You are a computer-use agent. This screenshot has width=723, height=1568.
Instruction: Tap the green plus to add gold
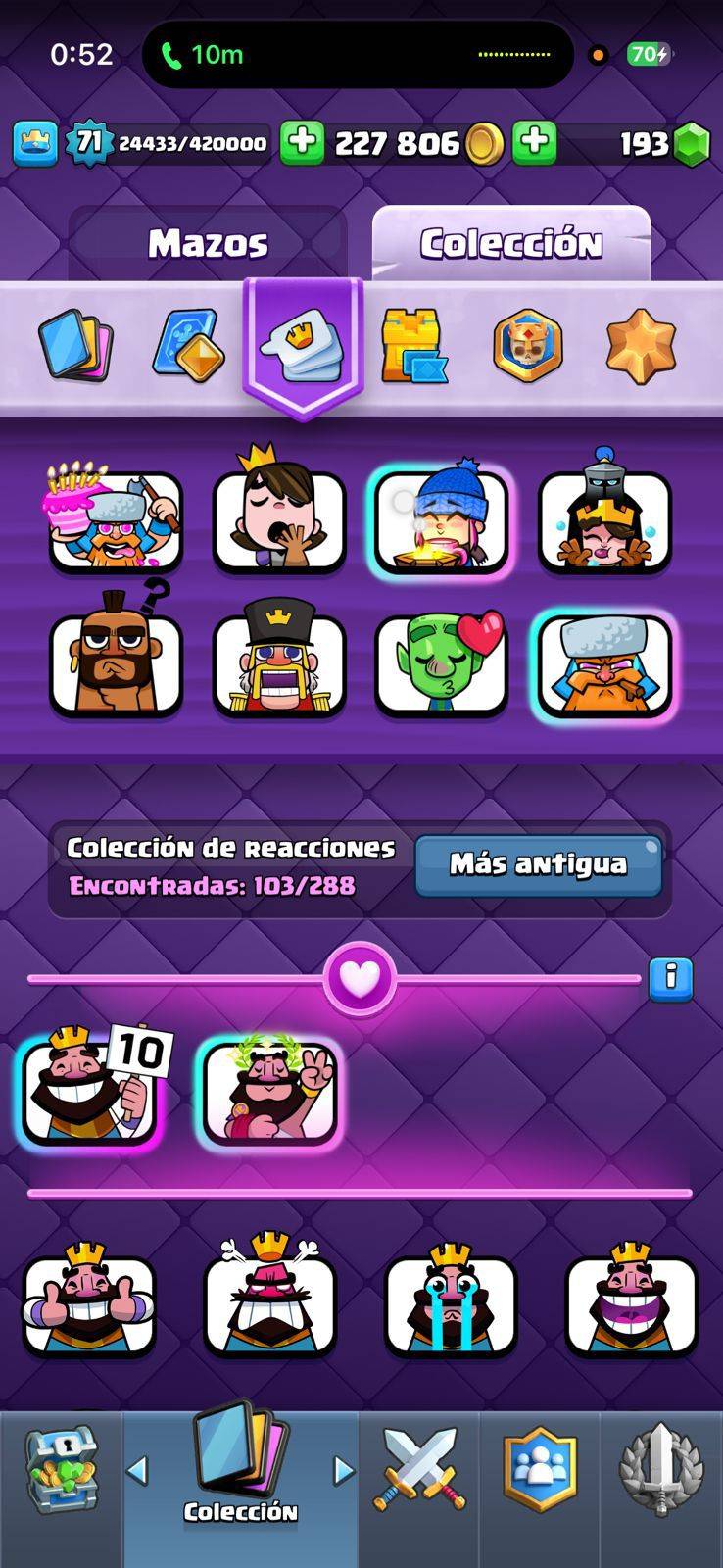[302, 143]
